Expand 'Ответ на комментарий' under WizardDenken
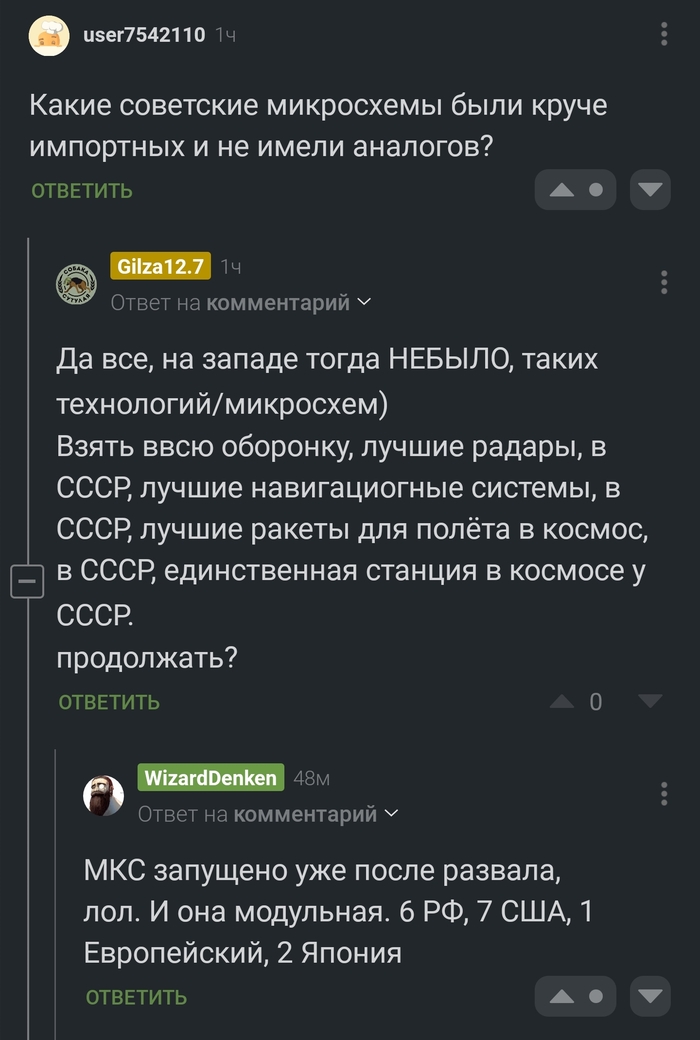Screen dimensions: 700x1040 pyautogui.click(x=268, y=814)
